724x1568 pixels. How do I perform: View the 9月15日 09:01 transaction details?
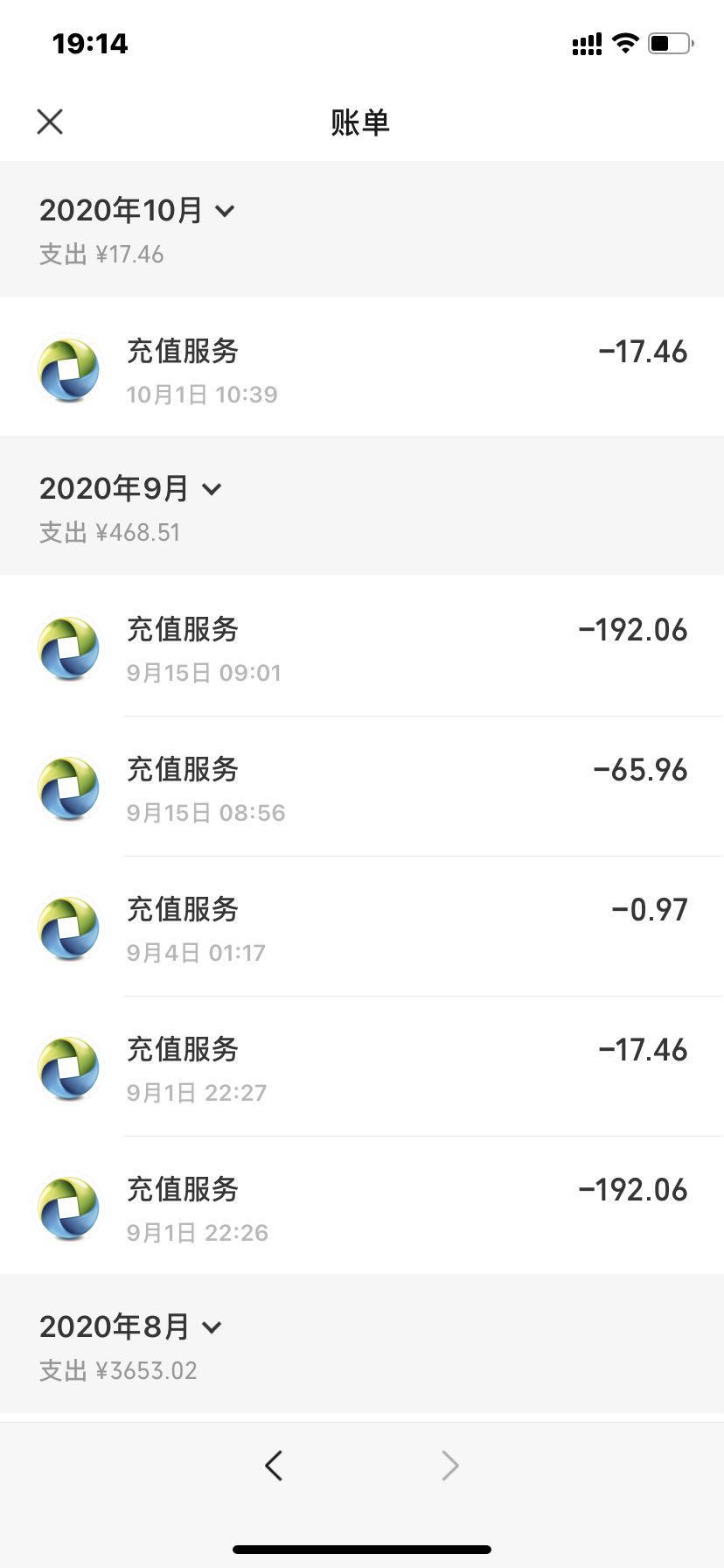point(362,646)
